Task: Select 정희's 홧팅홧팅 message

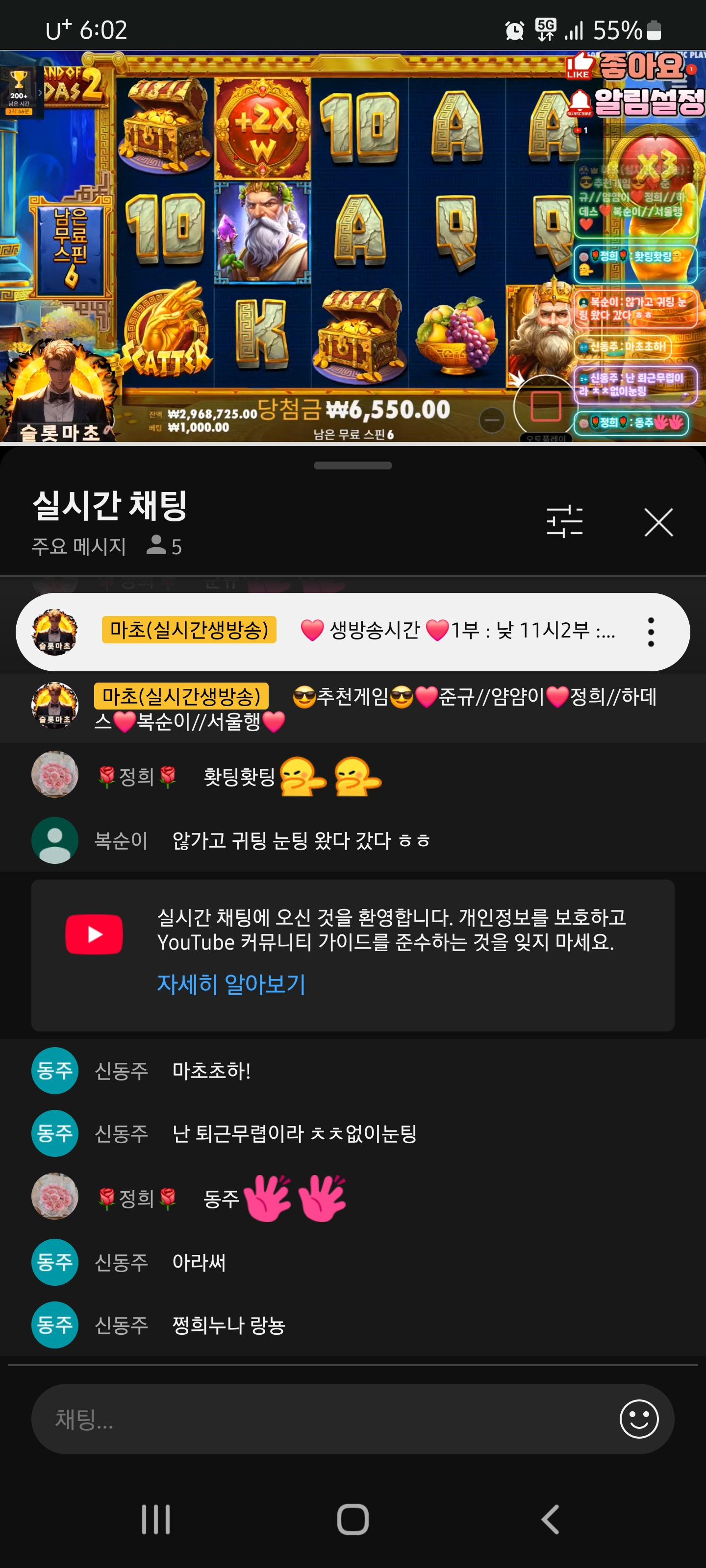Action: [239, 776]
